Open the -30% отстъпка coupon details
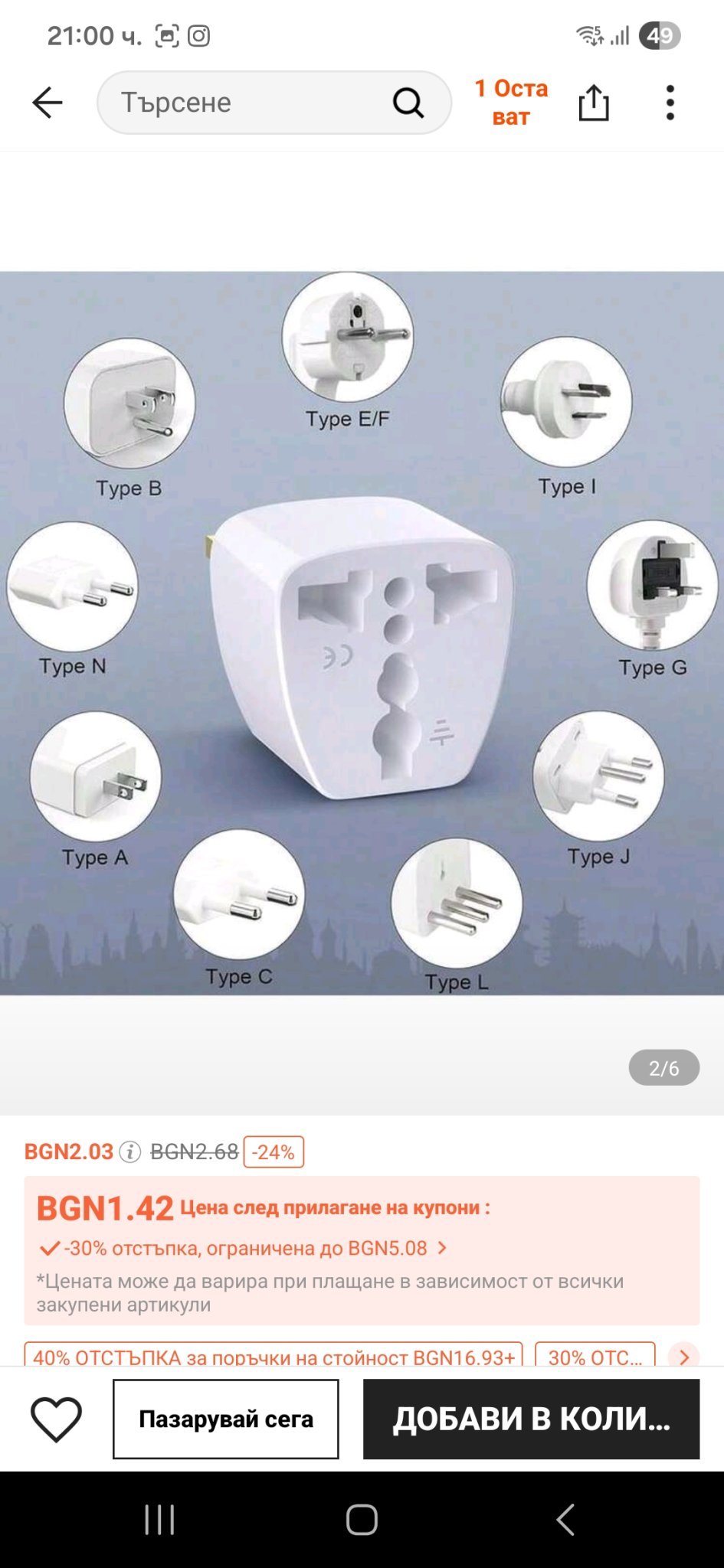 pos(245,1248)
